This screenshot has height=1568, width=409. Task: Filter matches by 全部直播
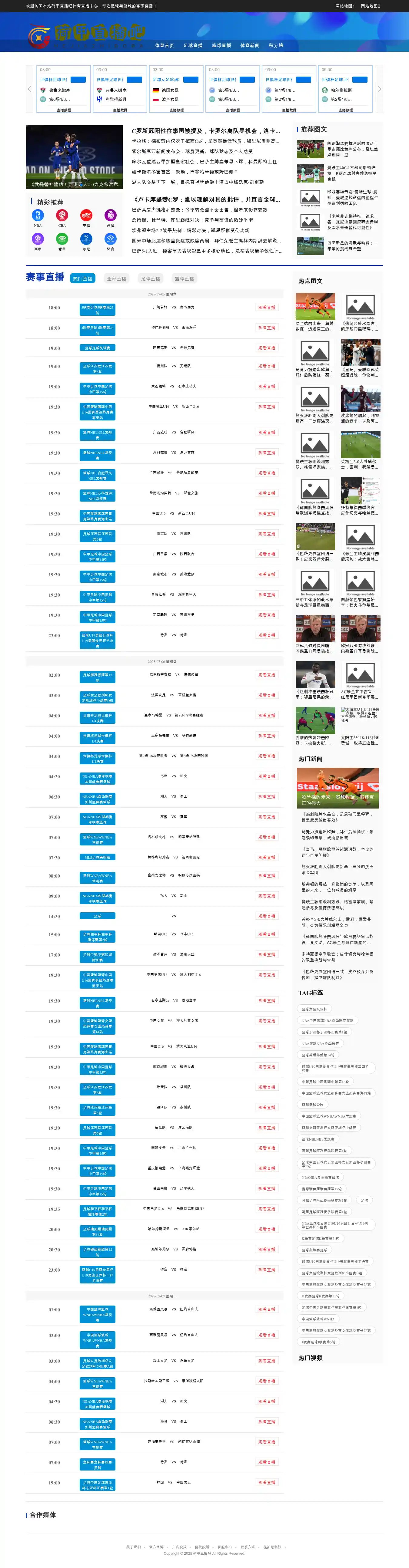coord(116,279)
